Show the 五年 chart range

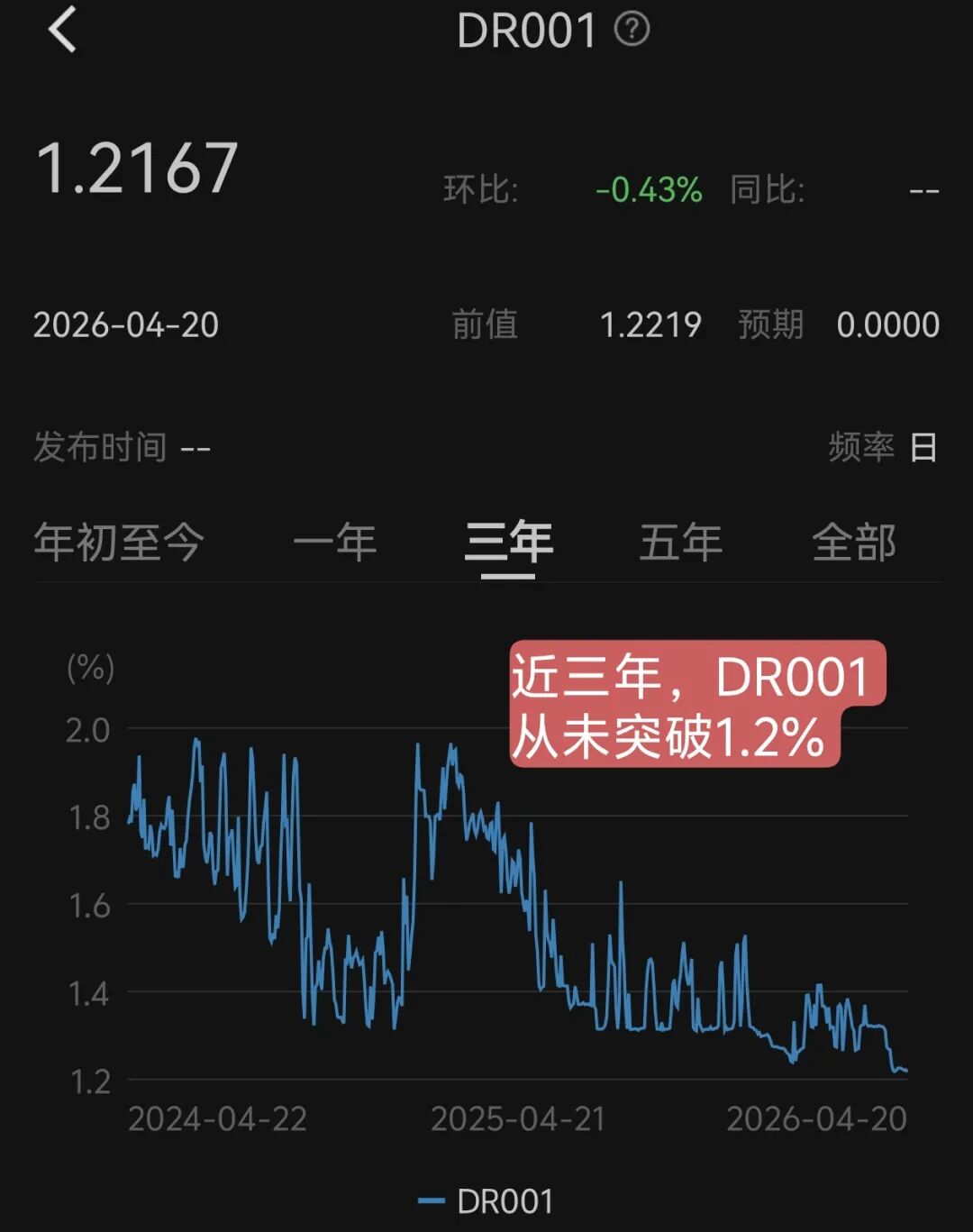coord(681,543)
